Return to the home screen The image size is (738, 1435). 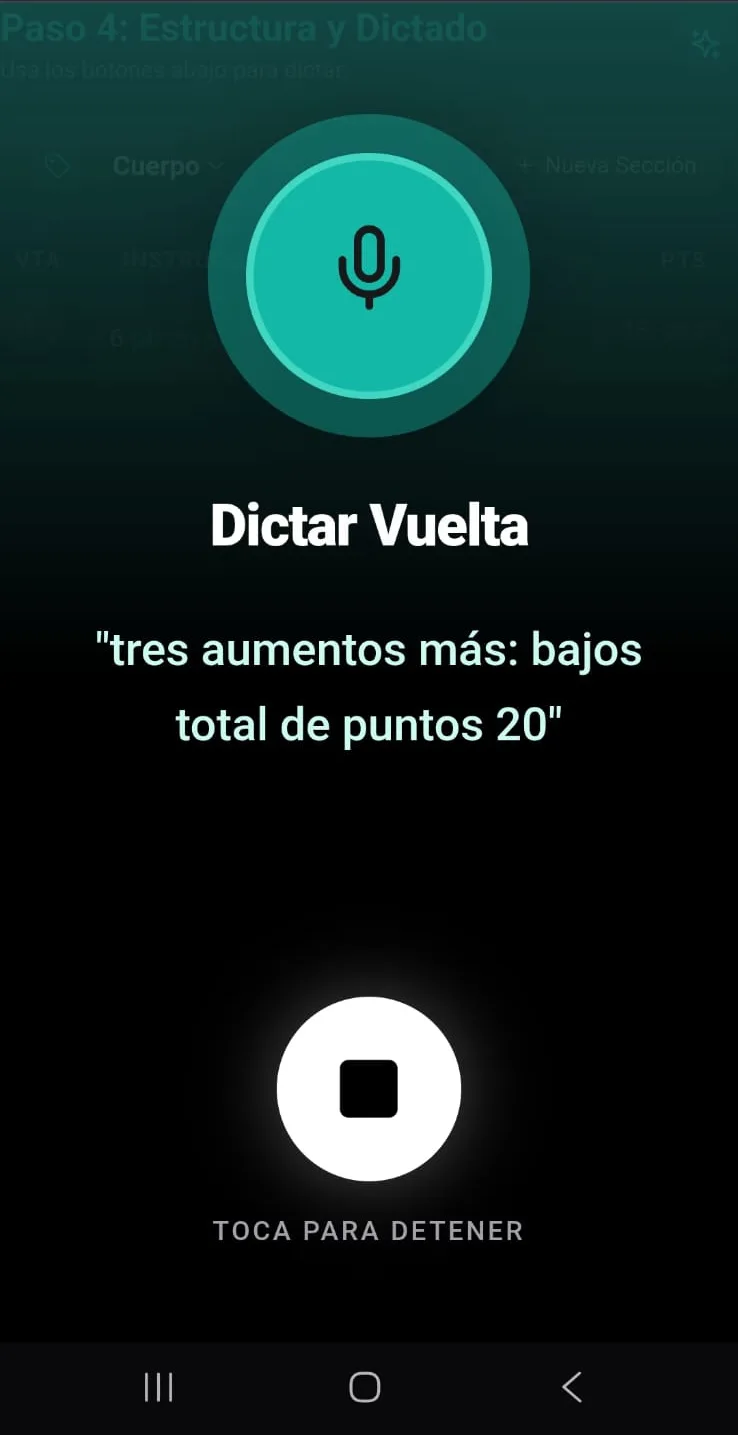pyautogui.click(x=365, y=1387)
